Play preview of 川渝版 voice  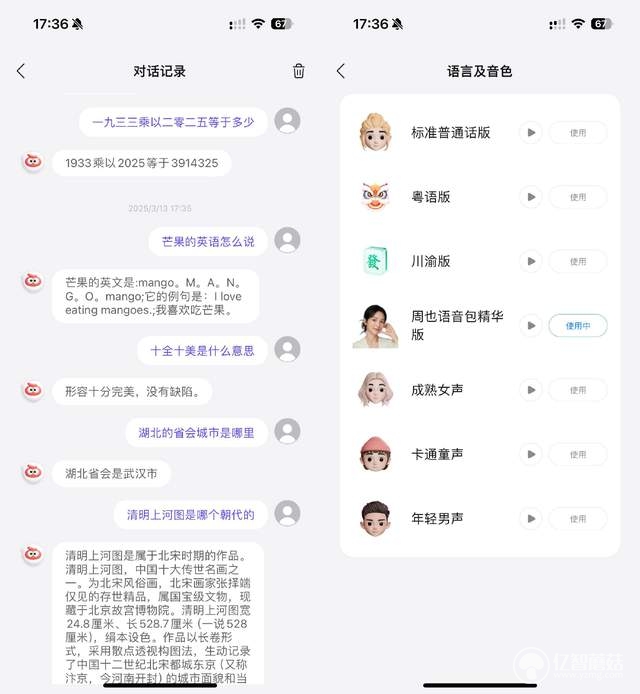pos(530,261)
